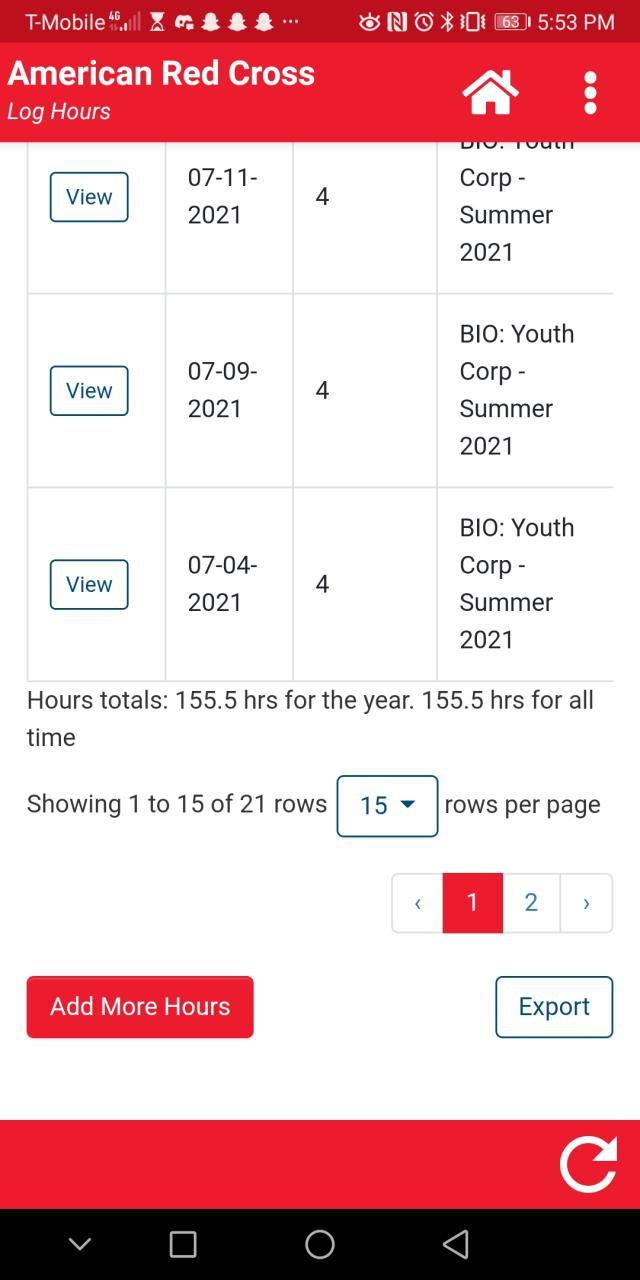View the 07-11-2021 hours entry

point(89,197)
